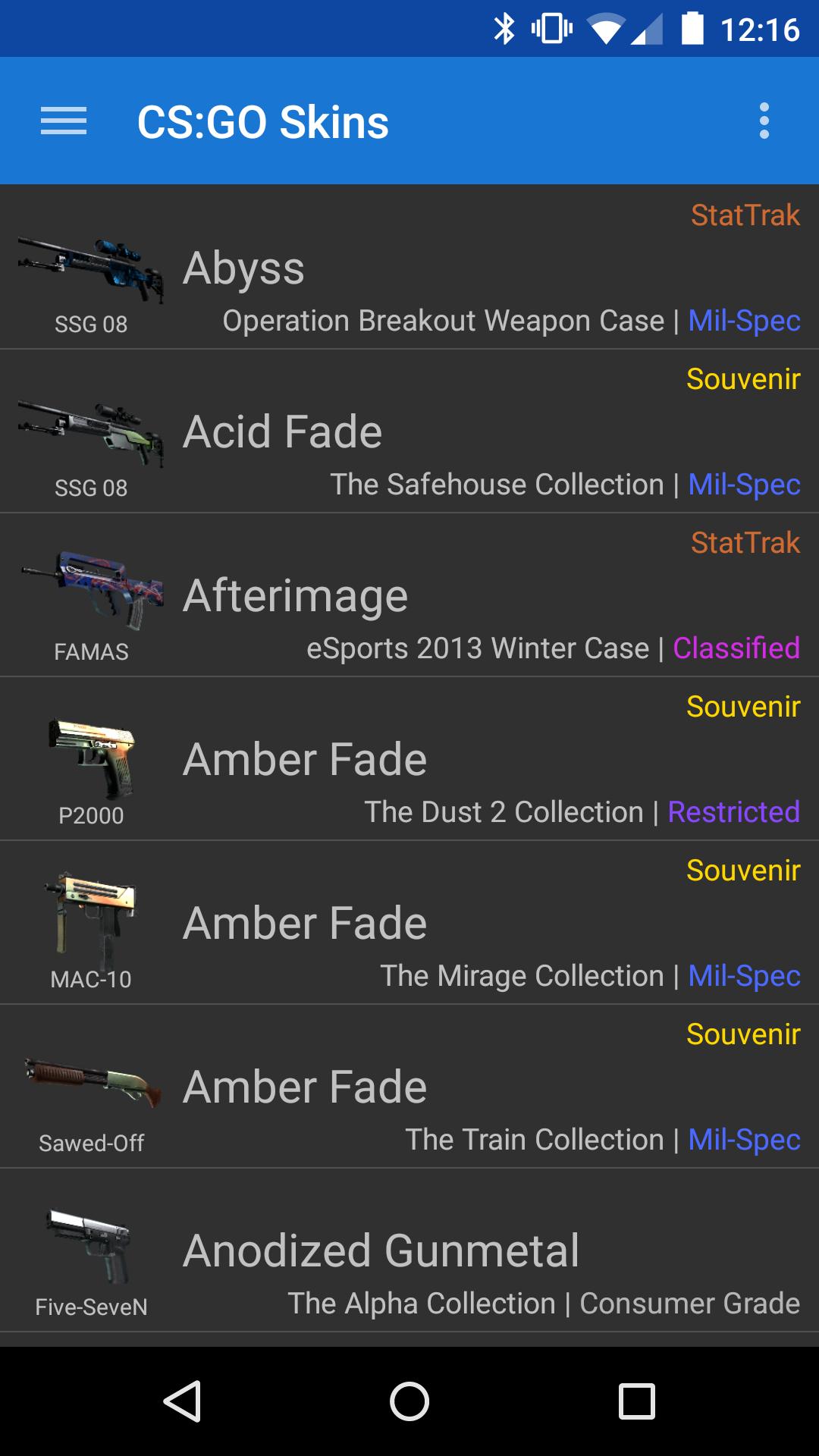Open the Restricted rarity for Amber Fade P2000
The width and height of the screenshot is (819, 1456).
(733, 811)
